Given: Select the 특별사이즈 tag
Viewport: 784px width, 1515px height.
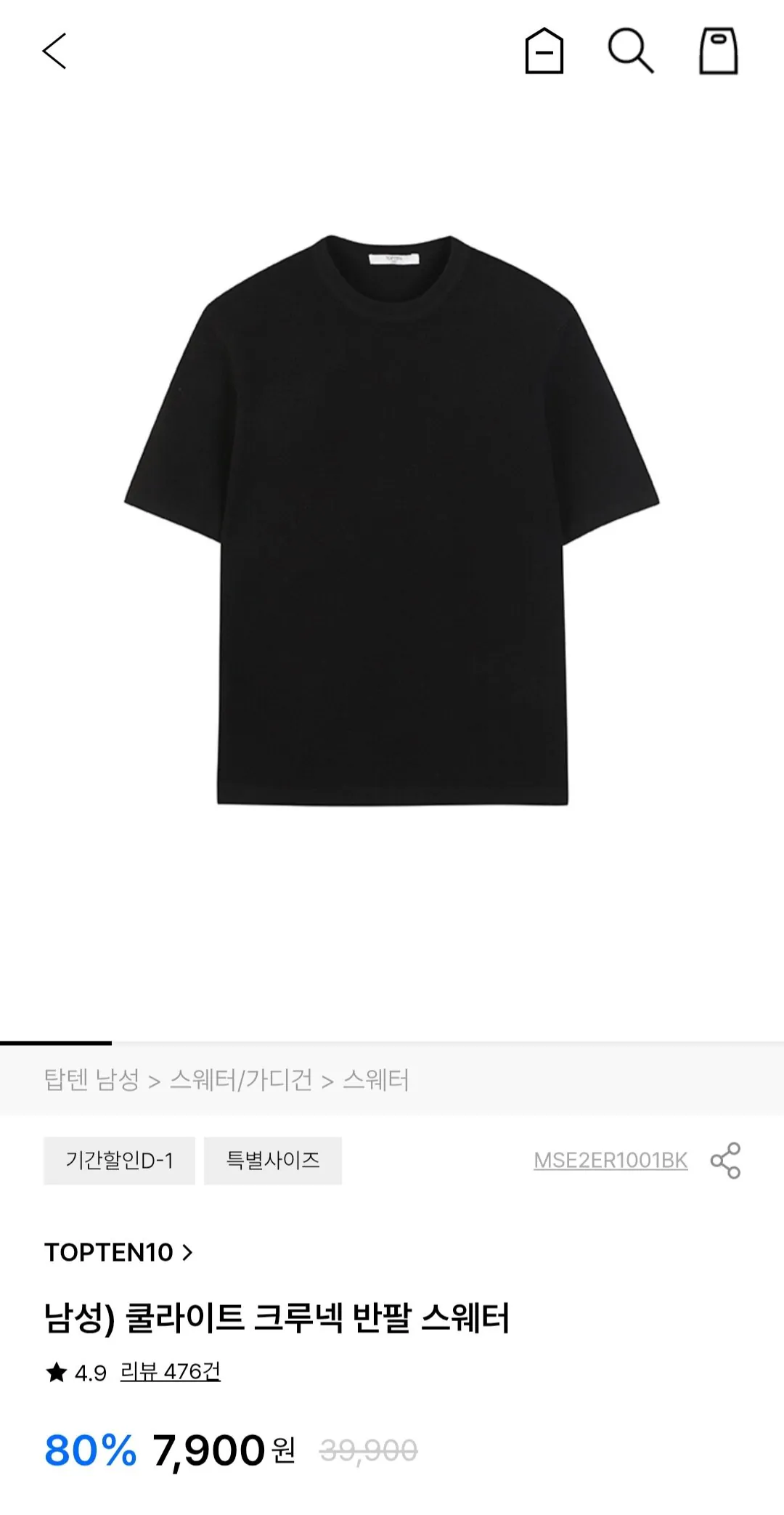Looking at the screenshot, I should point(274,1159).
